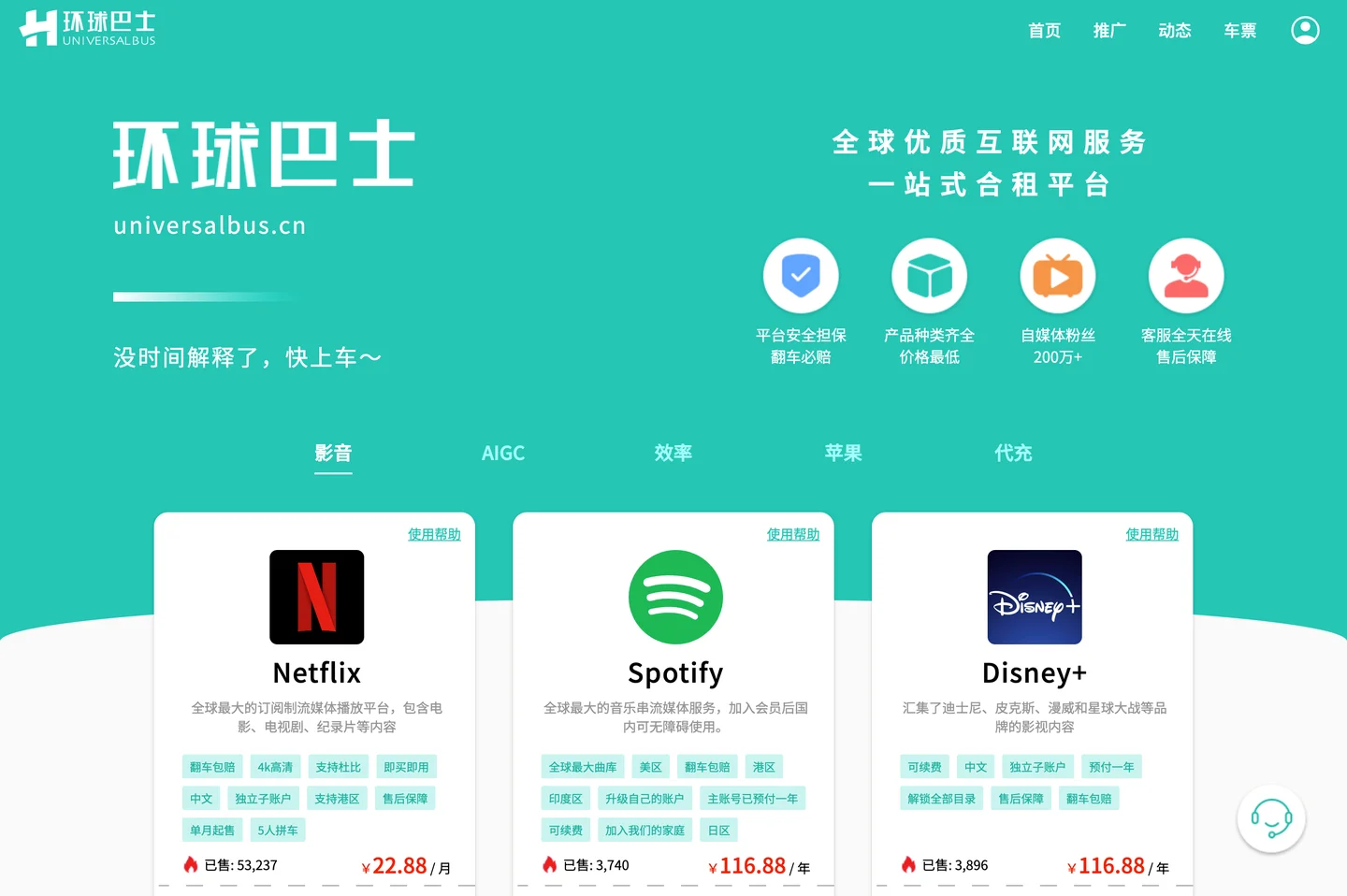The width and height of the screenshot is (1347, 896).
Task: Open the user profile icon
Action: tap(1305, 30)
